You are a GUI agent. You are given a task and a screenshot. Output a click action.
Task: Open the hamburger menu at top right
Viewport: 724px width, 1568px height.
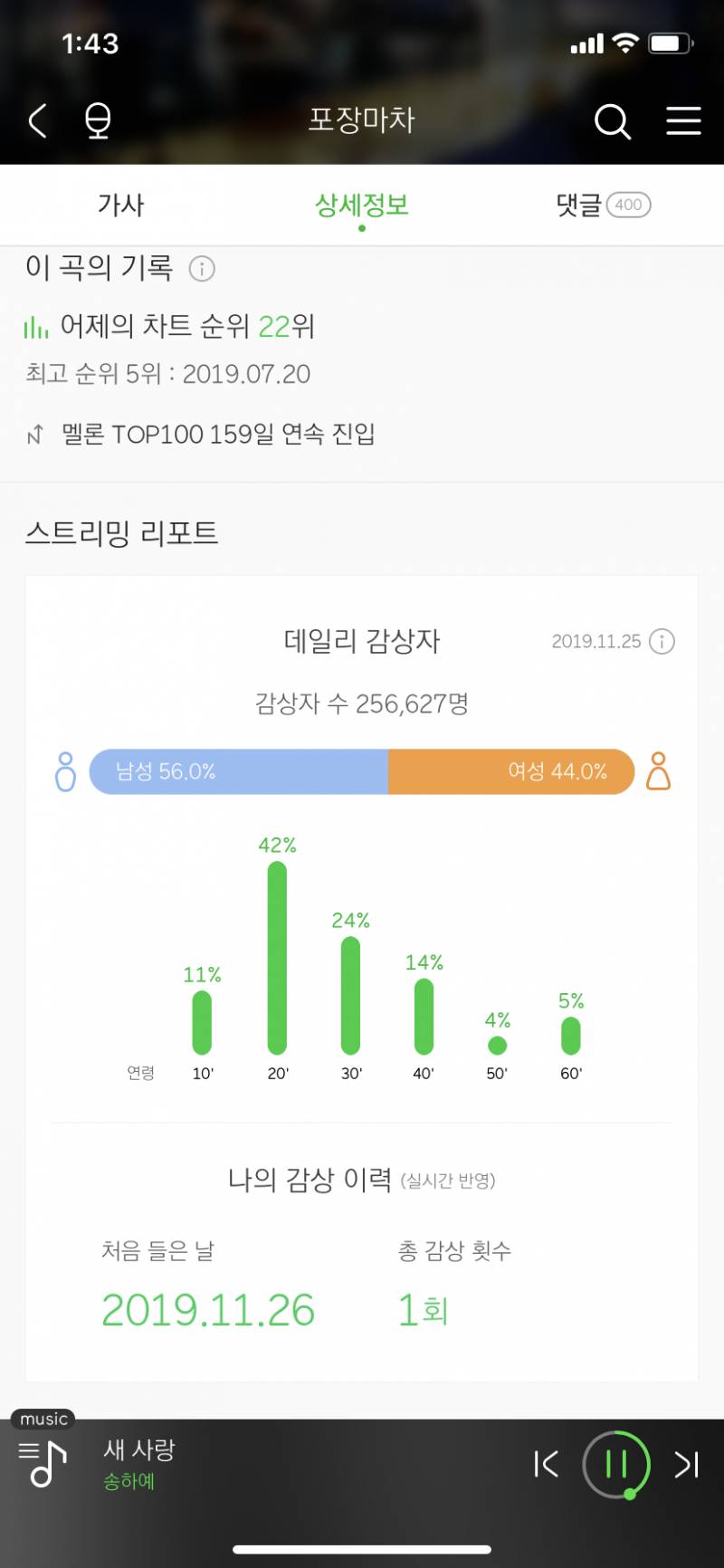(684, 122)
